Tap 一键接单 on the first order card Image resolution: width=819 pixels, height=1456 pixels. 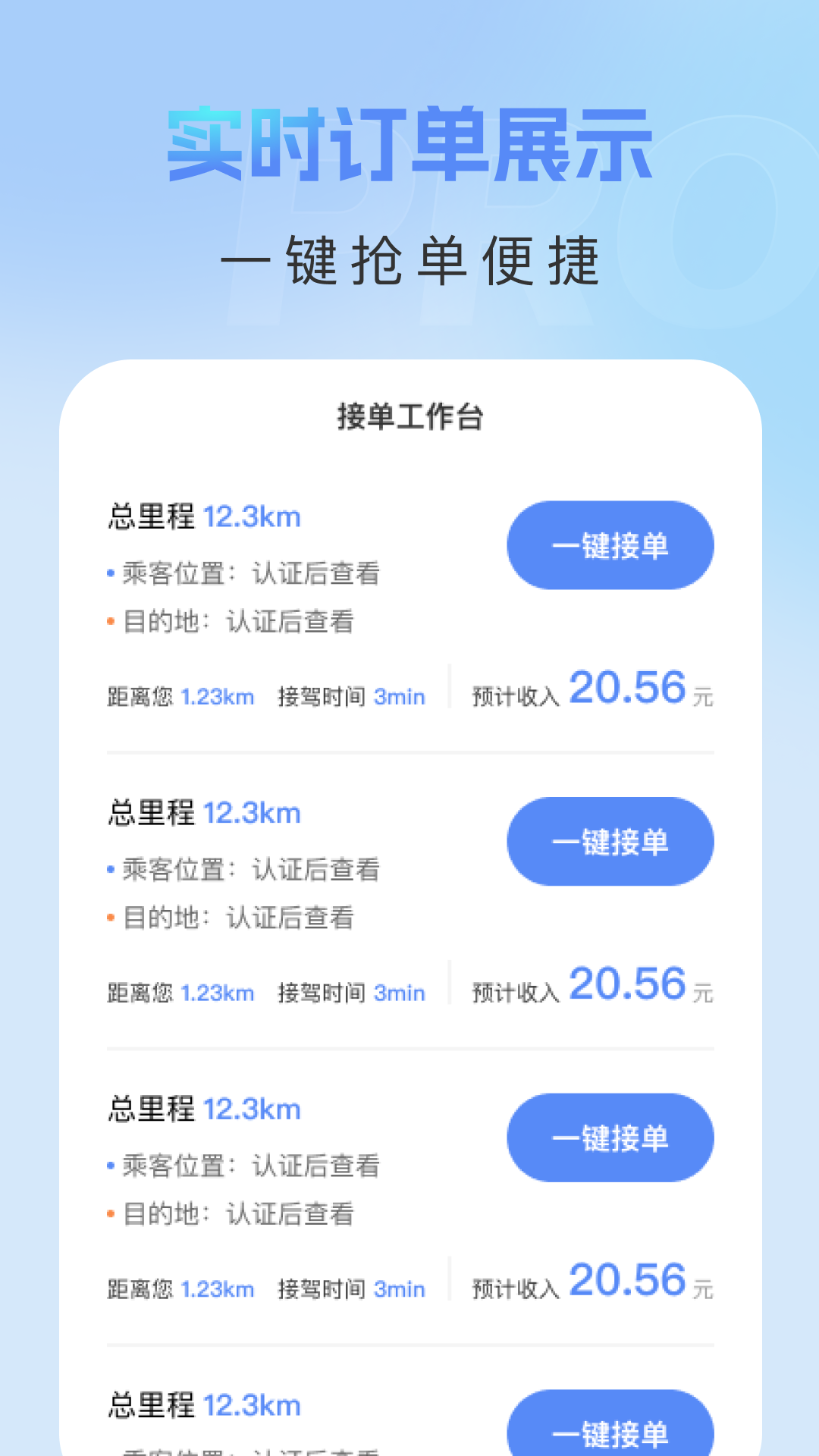coord(610,544)
